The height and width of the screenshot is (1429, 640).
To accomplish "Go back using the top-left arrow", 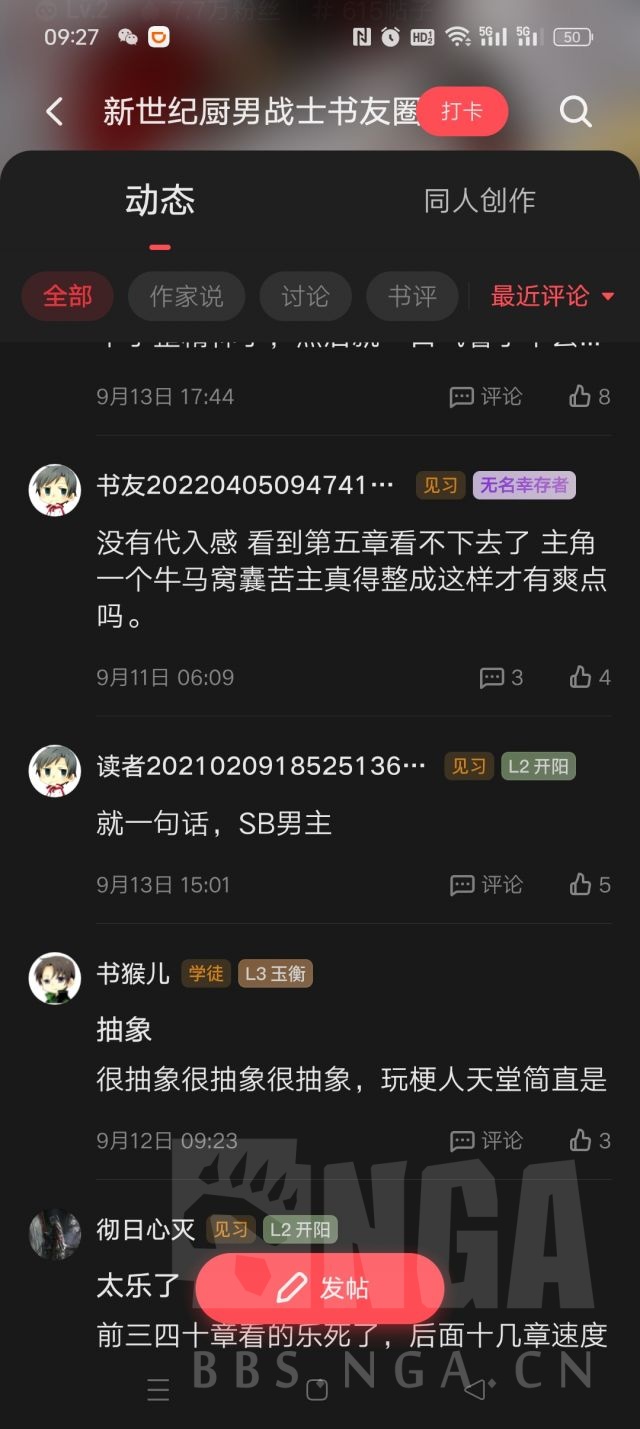I will tap(55, 112).
